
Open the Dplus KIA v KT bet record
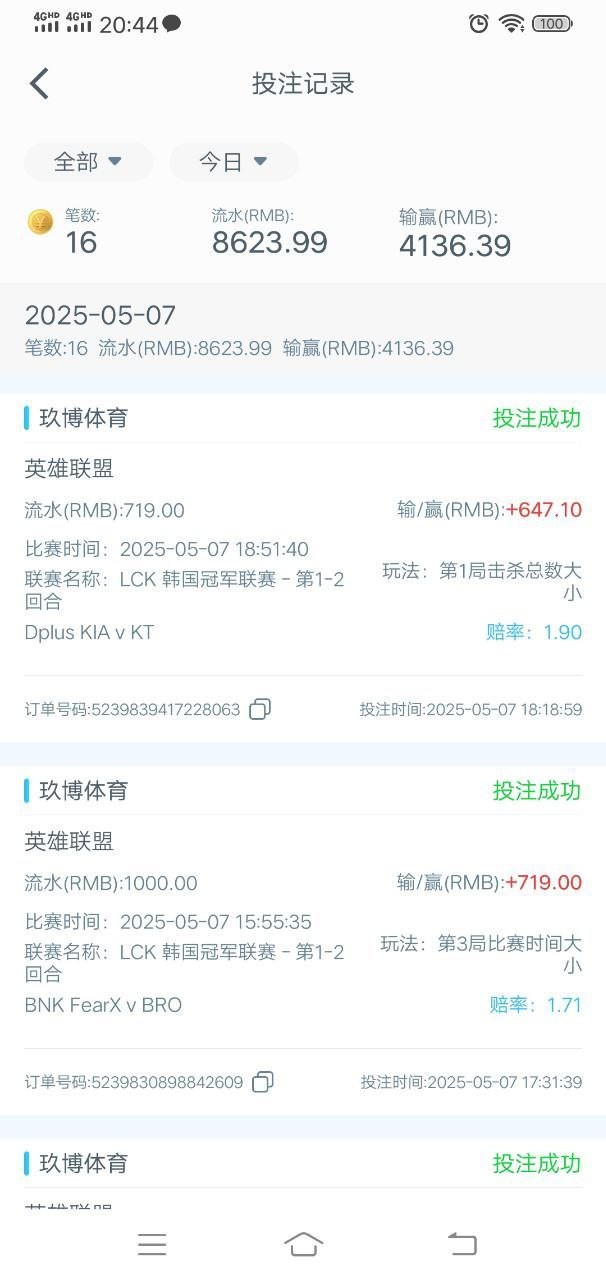(302, 560)
